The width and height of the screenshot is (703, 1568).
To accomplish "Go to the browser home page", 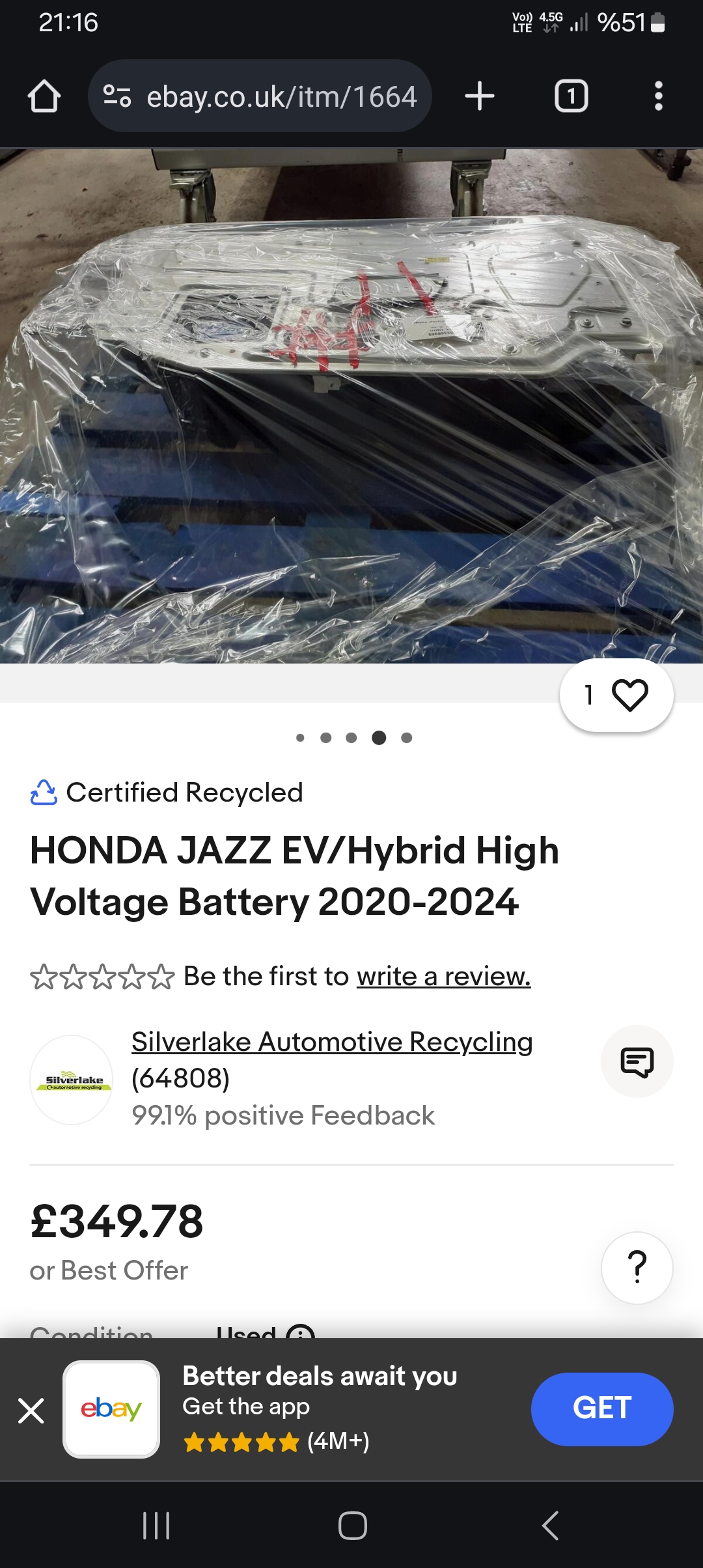I will pos(44,96).
